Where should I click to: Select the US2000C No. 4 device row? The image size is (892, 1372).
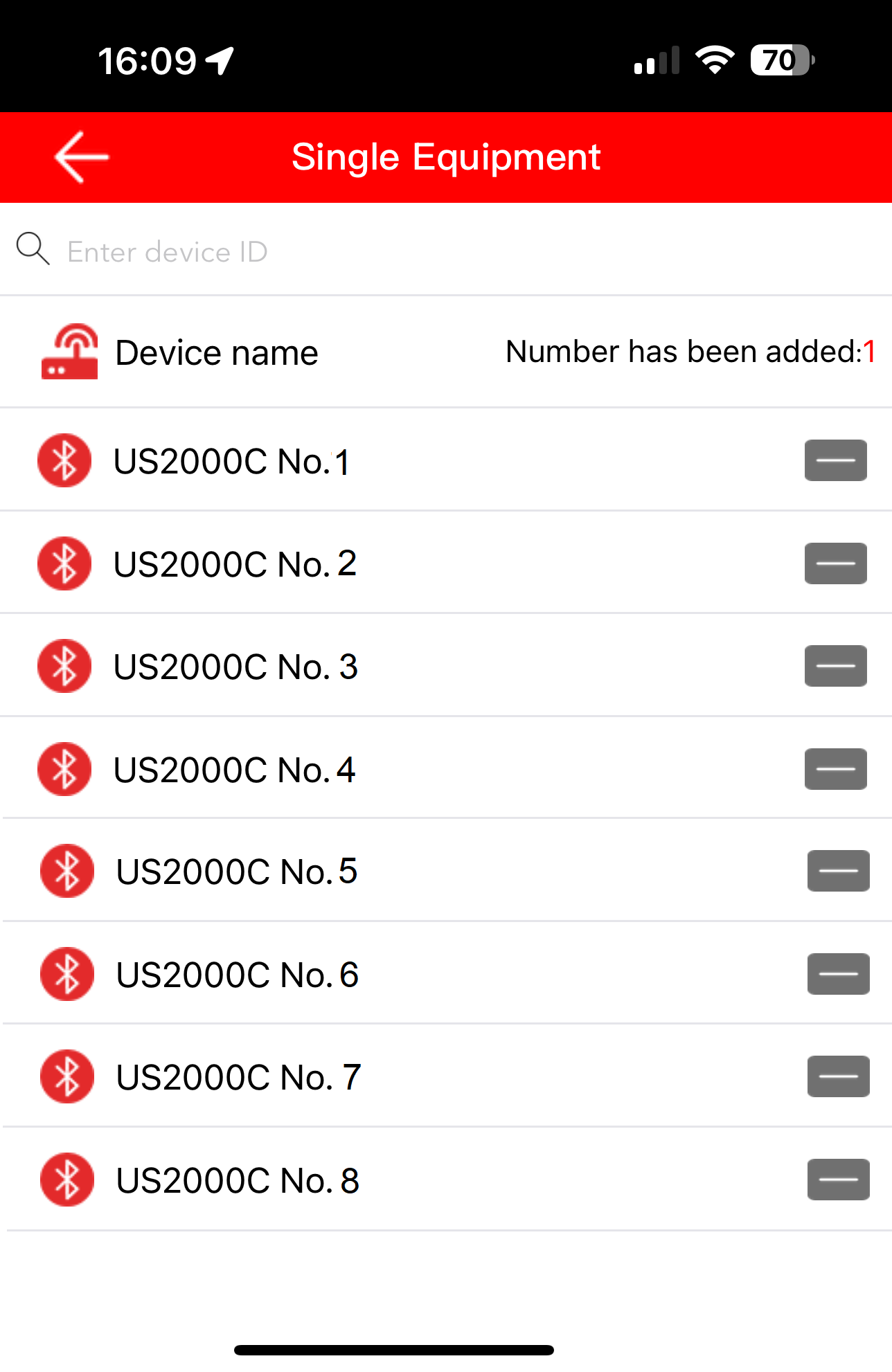234,770
